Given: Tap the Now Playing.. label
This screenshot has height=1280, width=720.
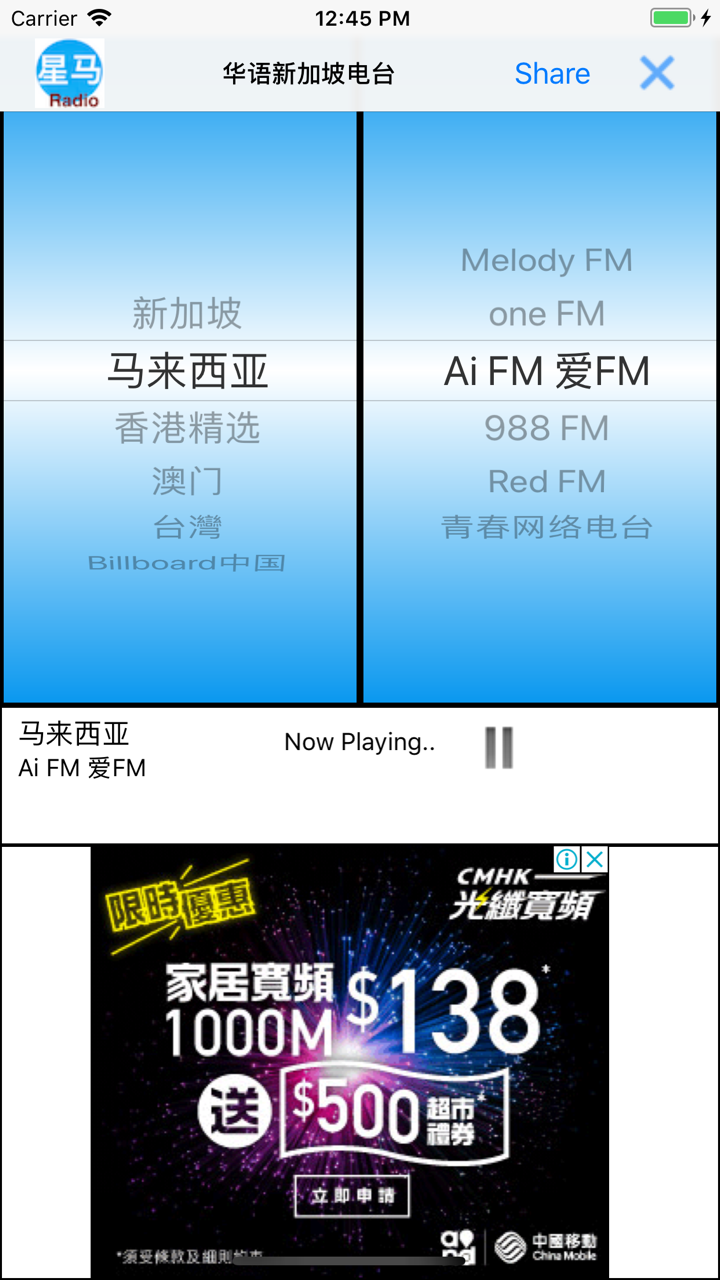Looking at the screenshot, I should pos(359,742).
